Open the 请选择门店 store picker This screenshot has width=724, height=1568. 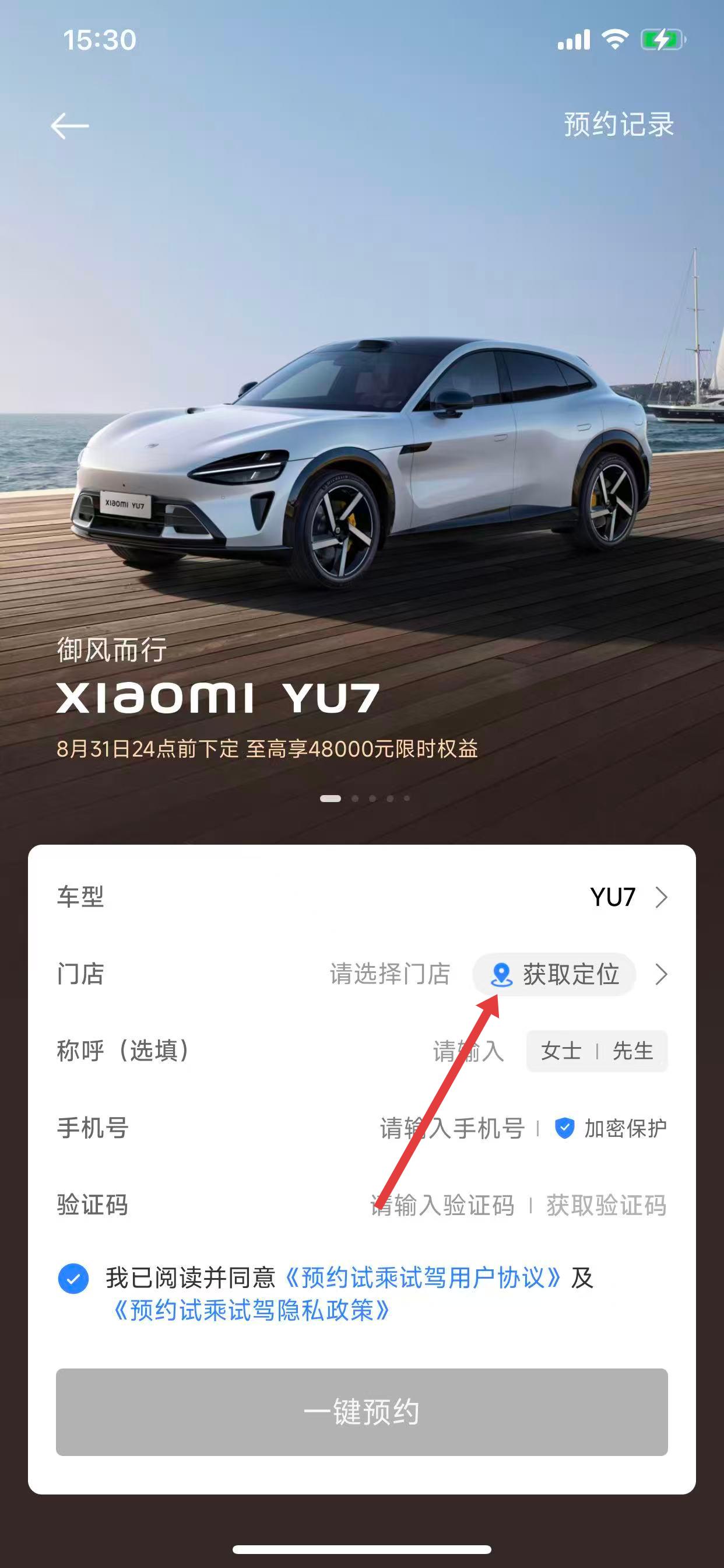pos(389,974)
